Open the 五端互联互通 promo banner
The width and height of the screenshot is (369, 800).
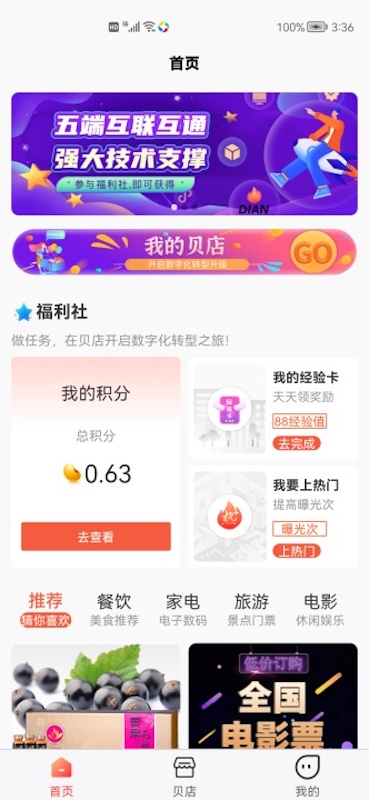184,154
